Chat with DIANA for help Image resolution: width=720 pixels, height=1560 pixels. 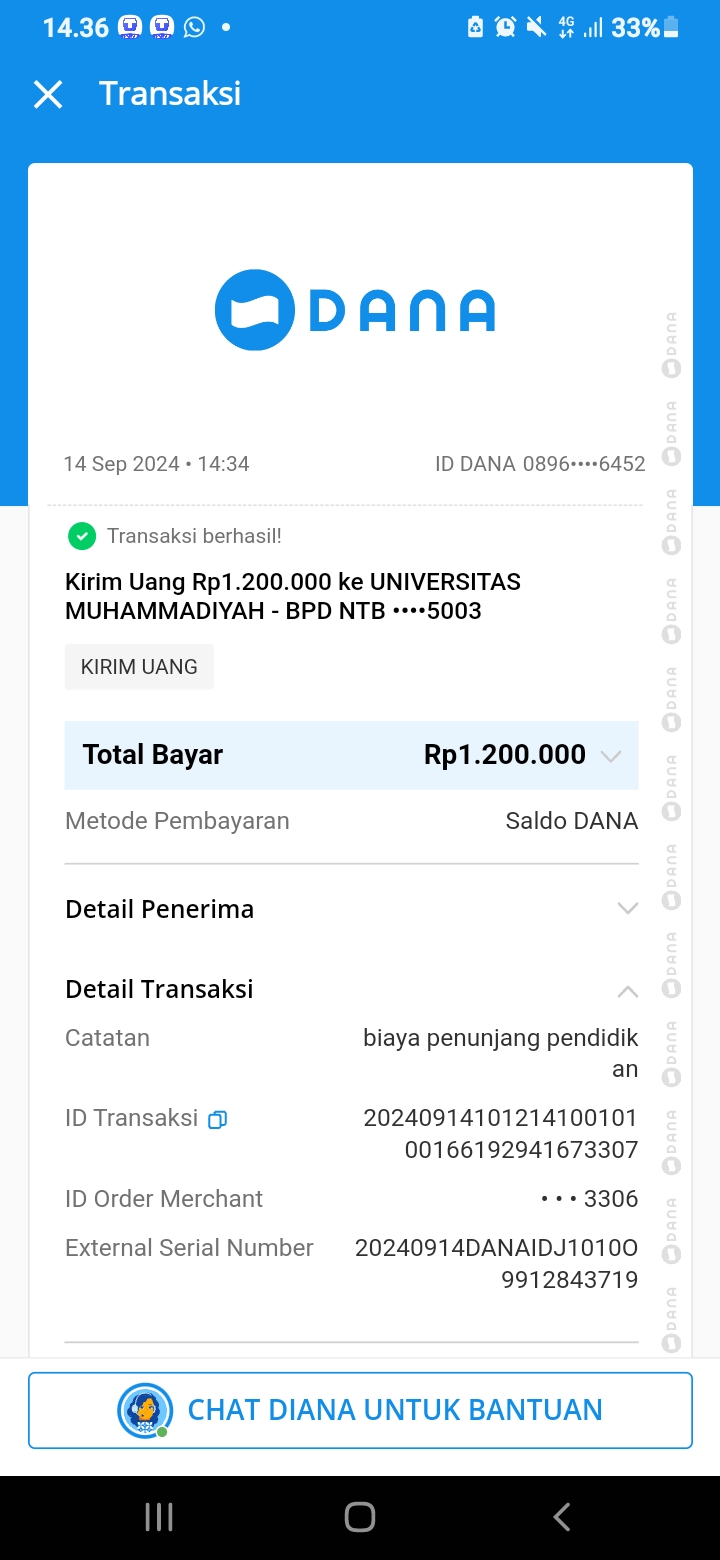360,1410
